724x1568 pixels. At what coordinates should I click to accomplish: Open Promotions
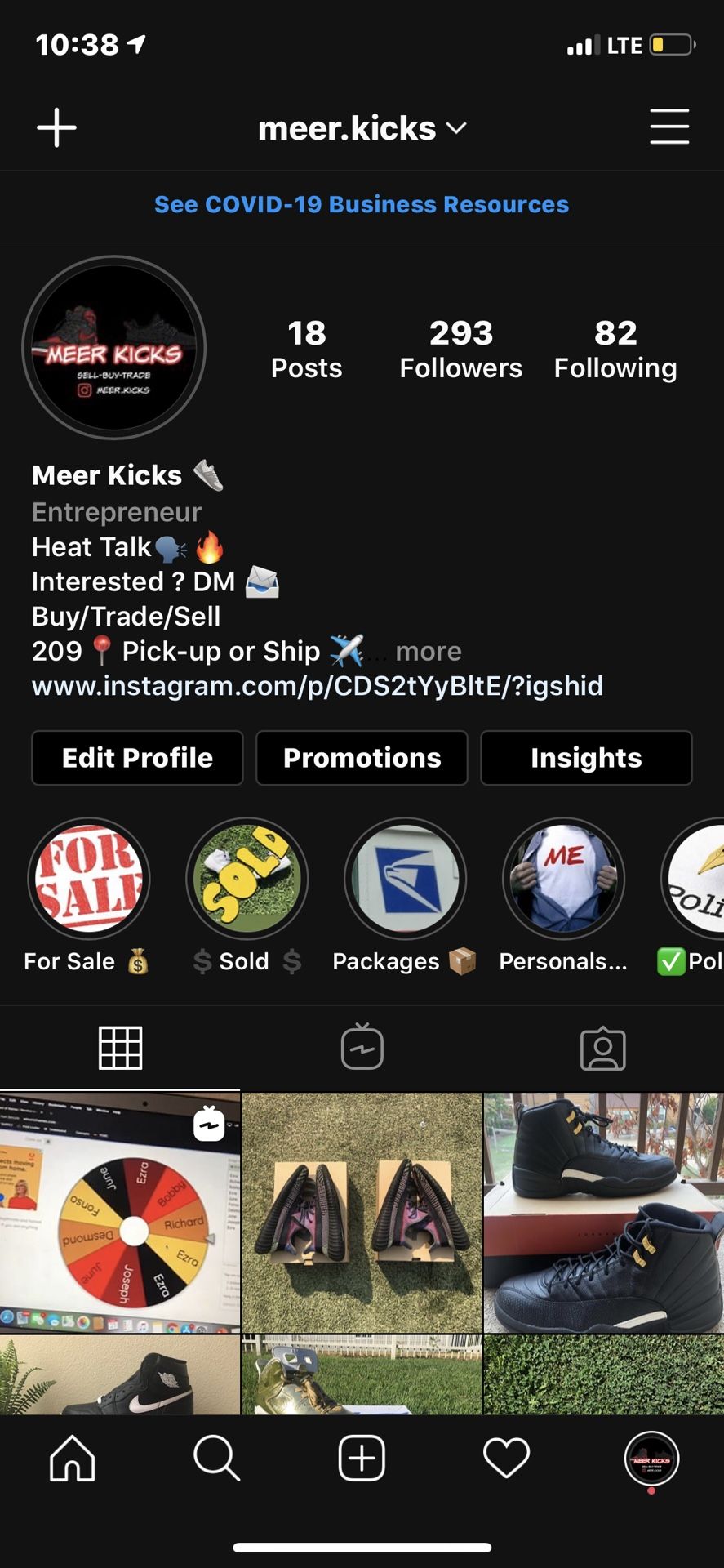coord(362,758)
